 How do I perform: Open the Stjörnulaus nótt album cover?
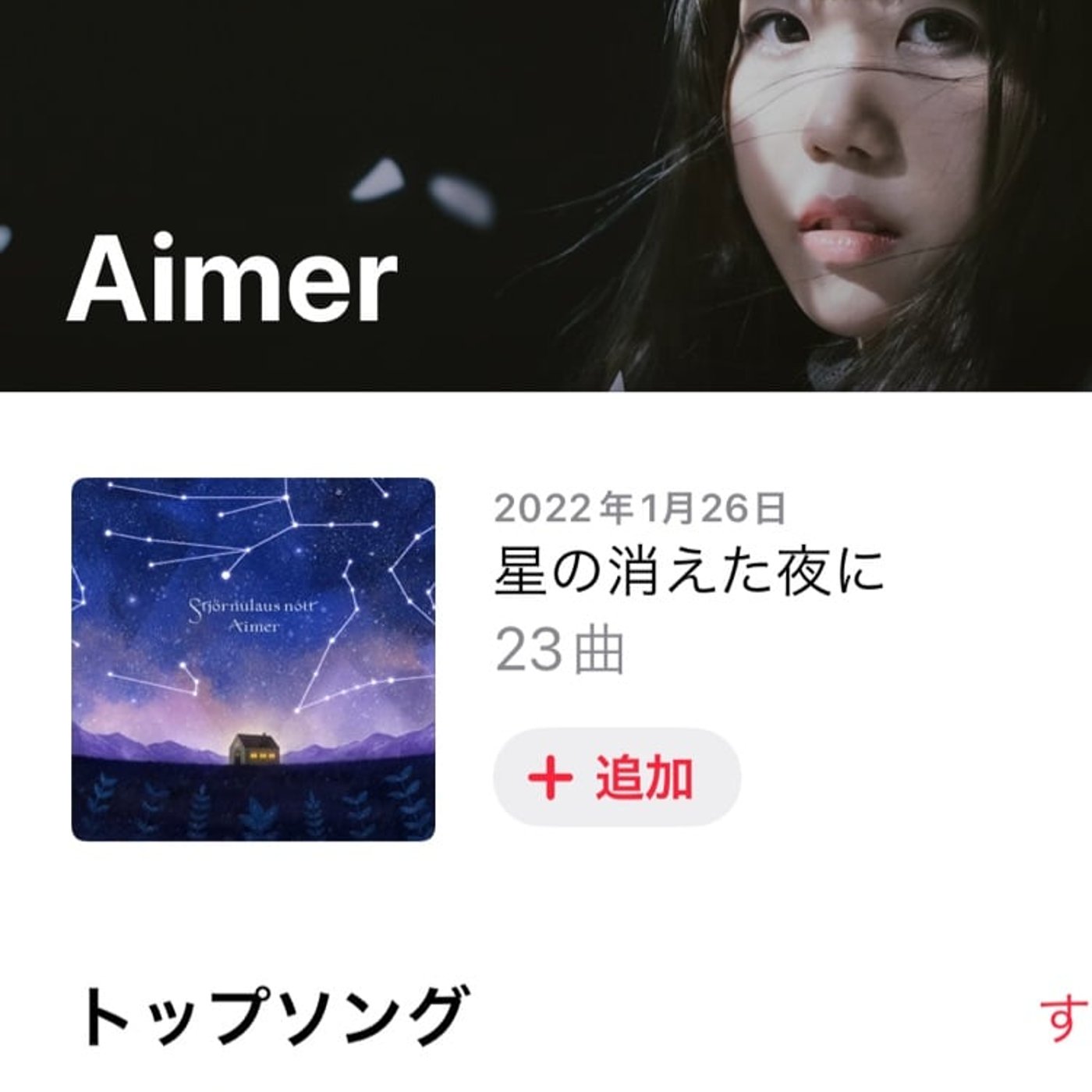pyautogui.click(x=253, y=660)
